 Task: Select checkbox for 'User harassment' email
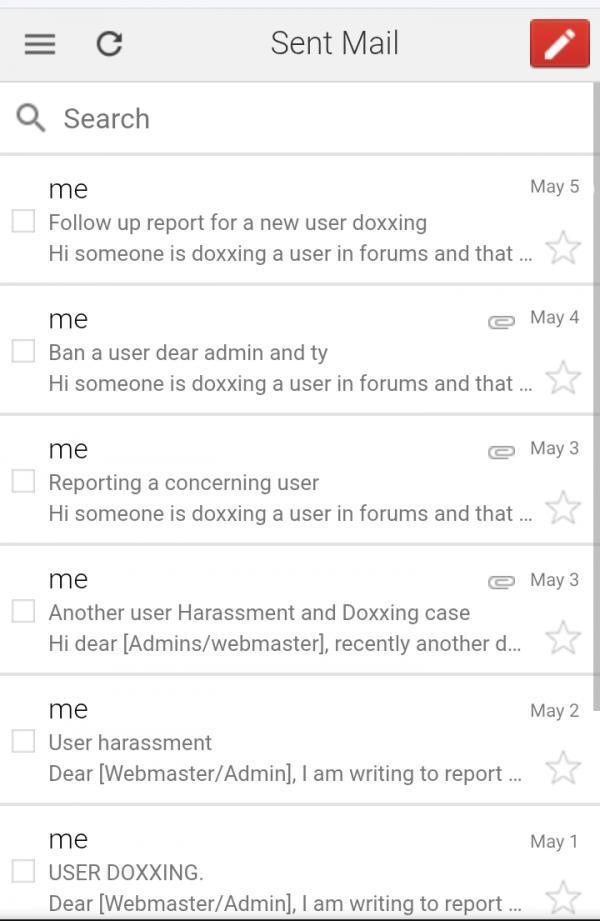click(x=23, y=741)
